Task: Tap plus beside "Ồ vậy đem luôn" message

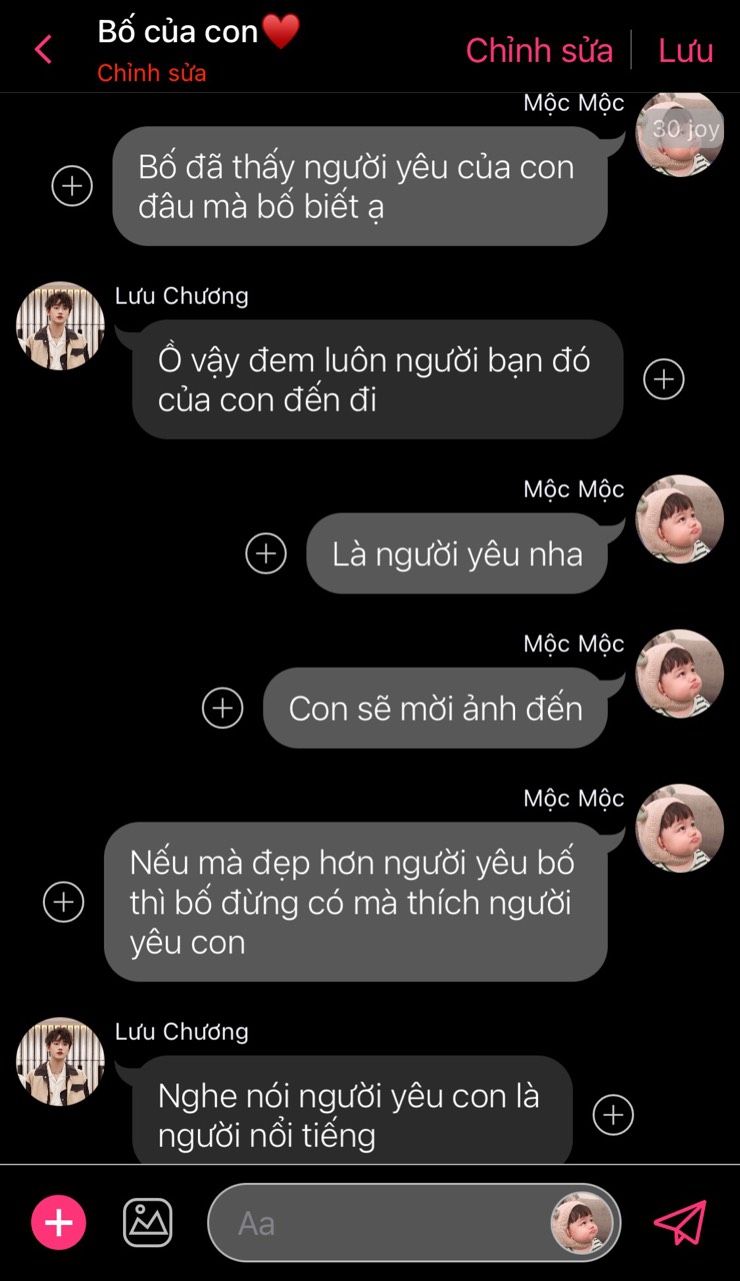Action: (x=664, y=379)
